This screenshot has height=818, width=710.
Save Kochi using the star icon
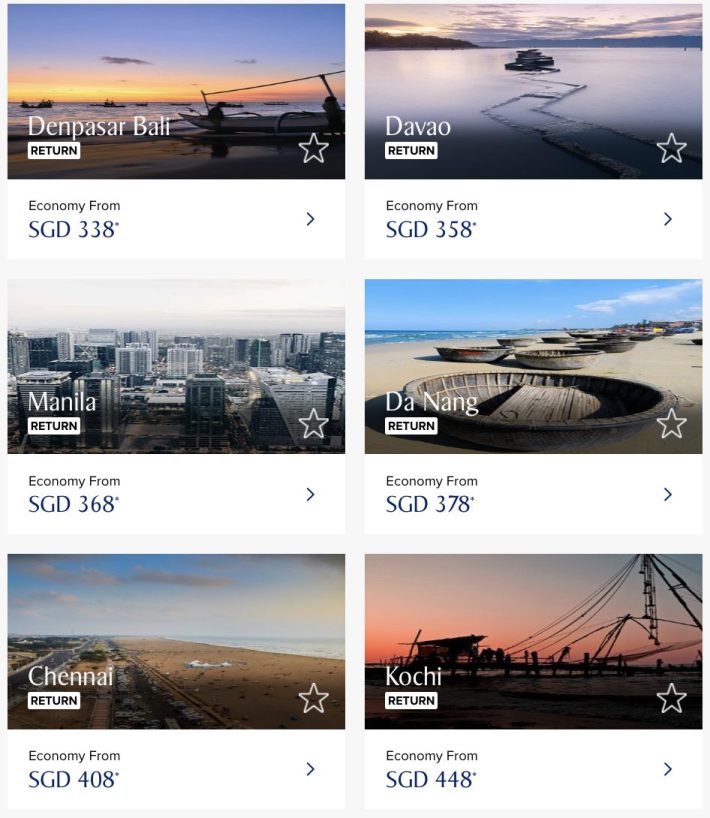(671, 698)
